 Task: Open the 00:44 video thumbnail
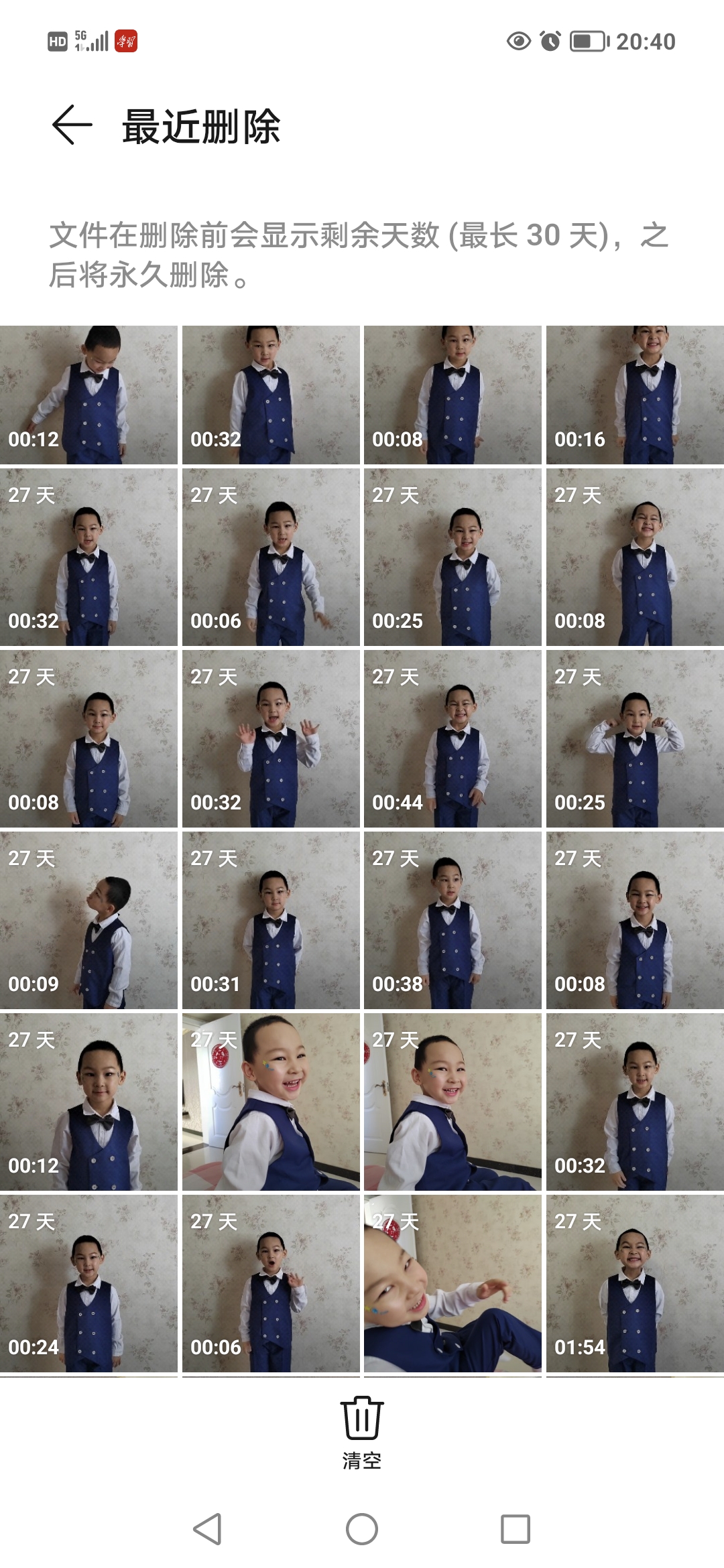(452, 738)
